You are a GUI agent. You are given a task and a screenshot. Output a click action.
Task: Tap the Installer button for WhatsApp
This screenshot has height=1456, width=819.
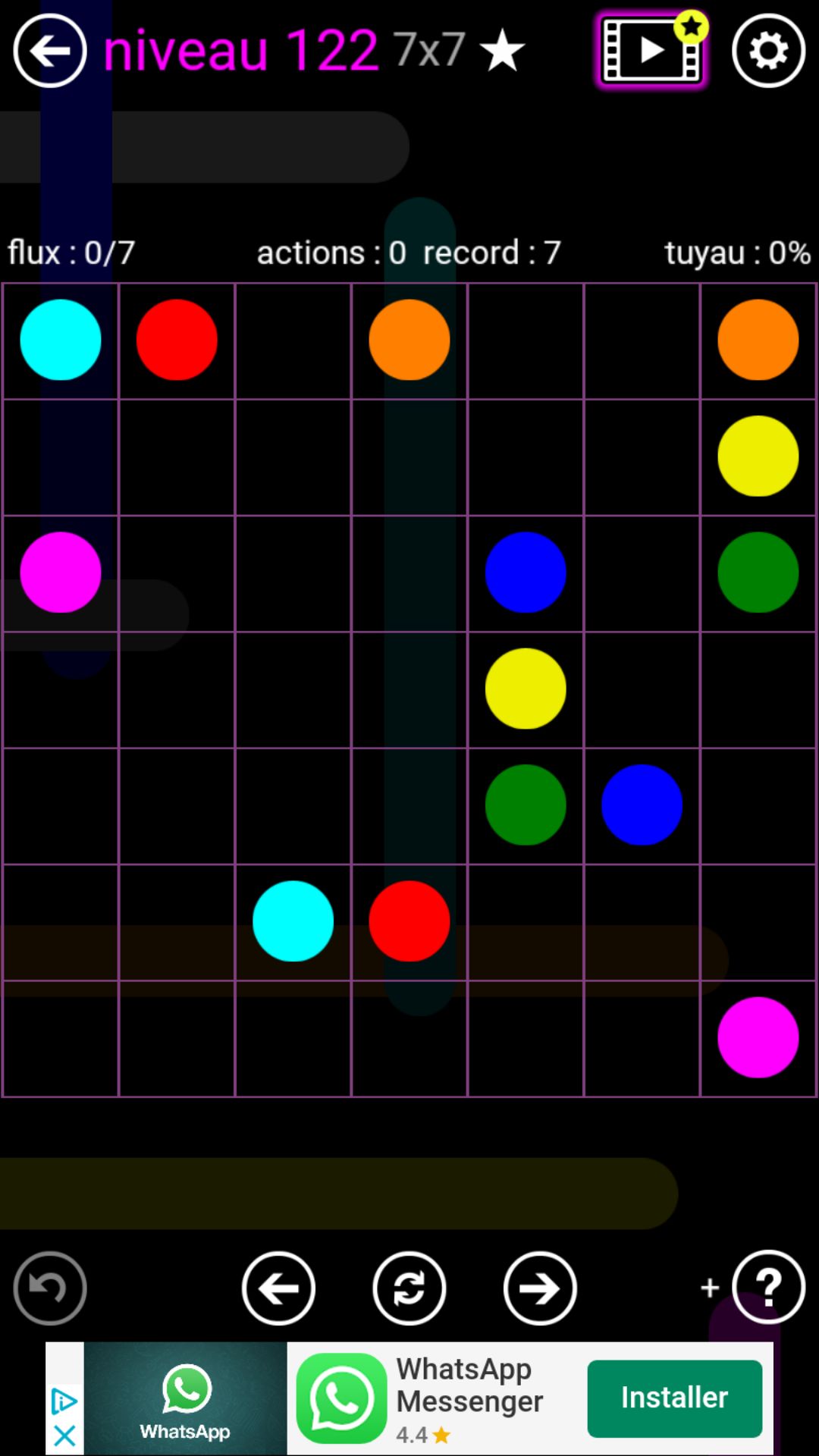674,1398
